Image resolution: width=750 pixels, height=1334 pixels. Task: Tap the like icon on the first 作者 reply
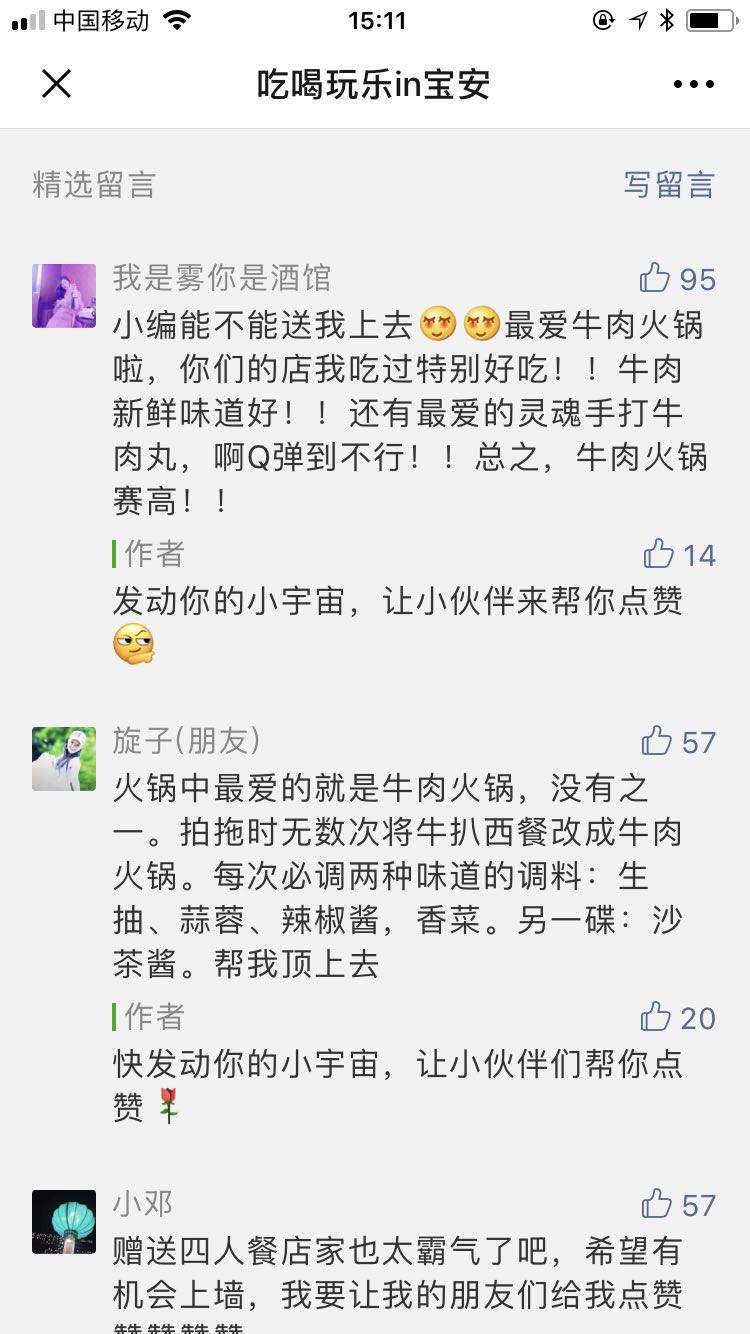click(x=660, y=555)
